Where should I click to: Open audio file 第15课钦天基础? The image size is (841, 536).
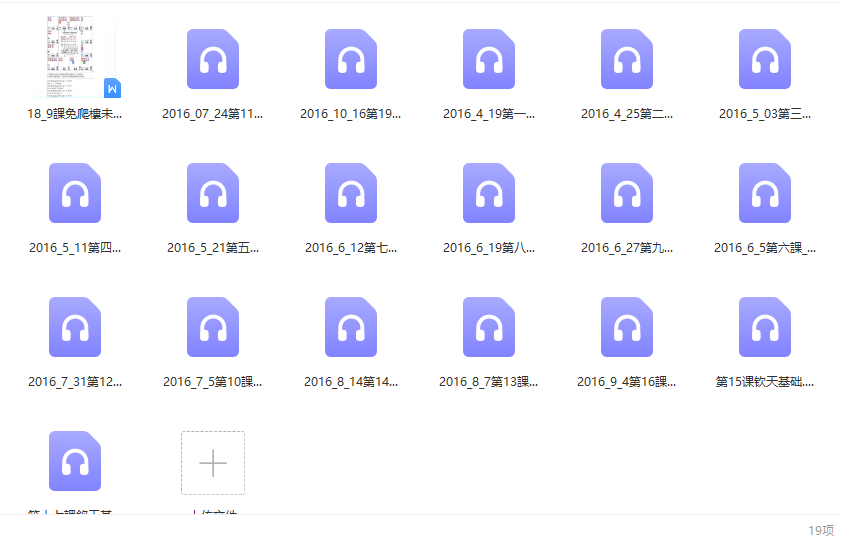click(x=765, y=327)
